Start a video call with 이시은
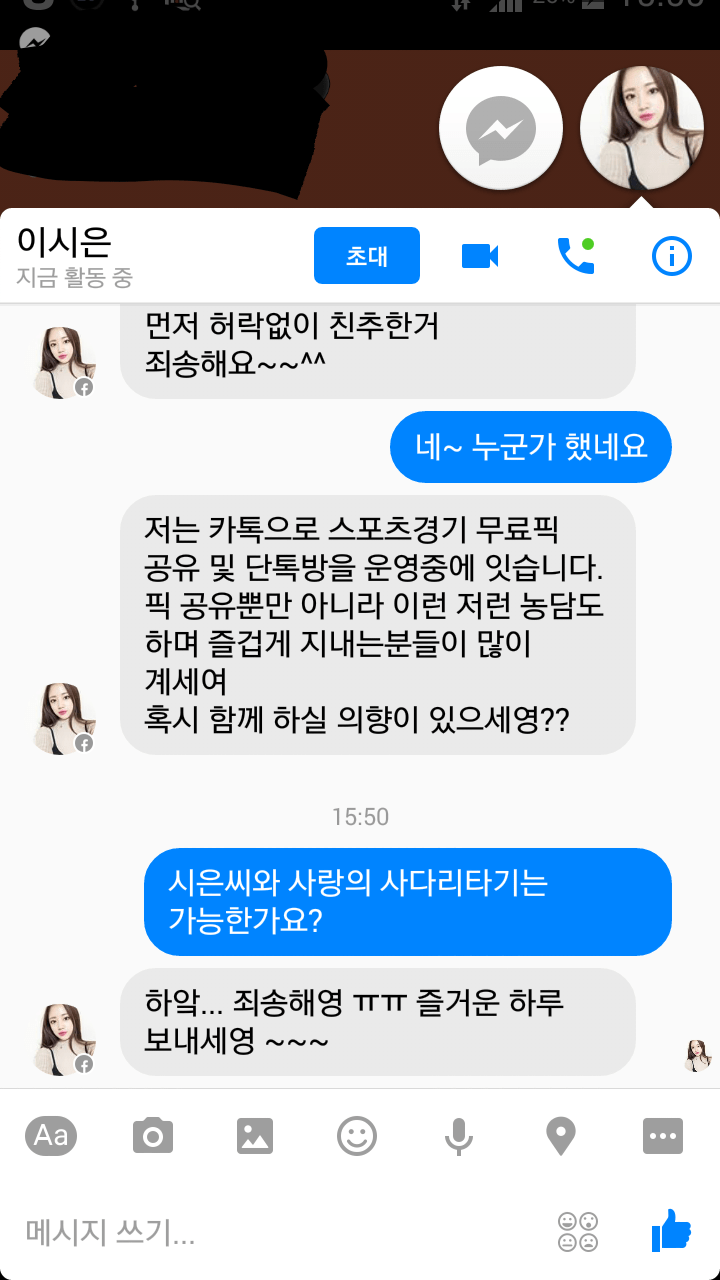 [480, 256]
